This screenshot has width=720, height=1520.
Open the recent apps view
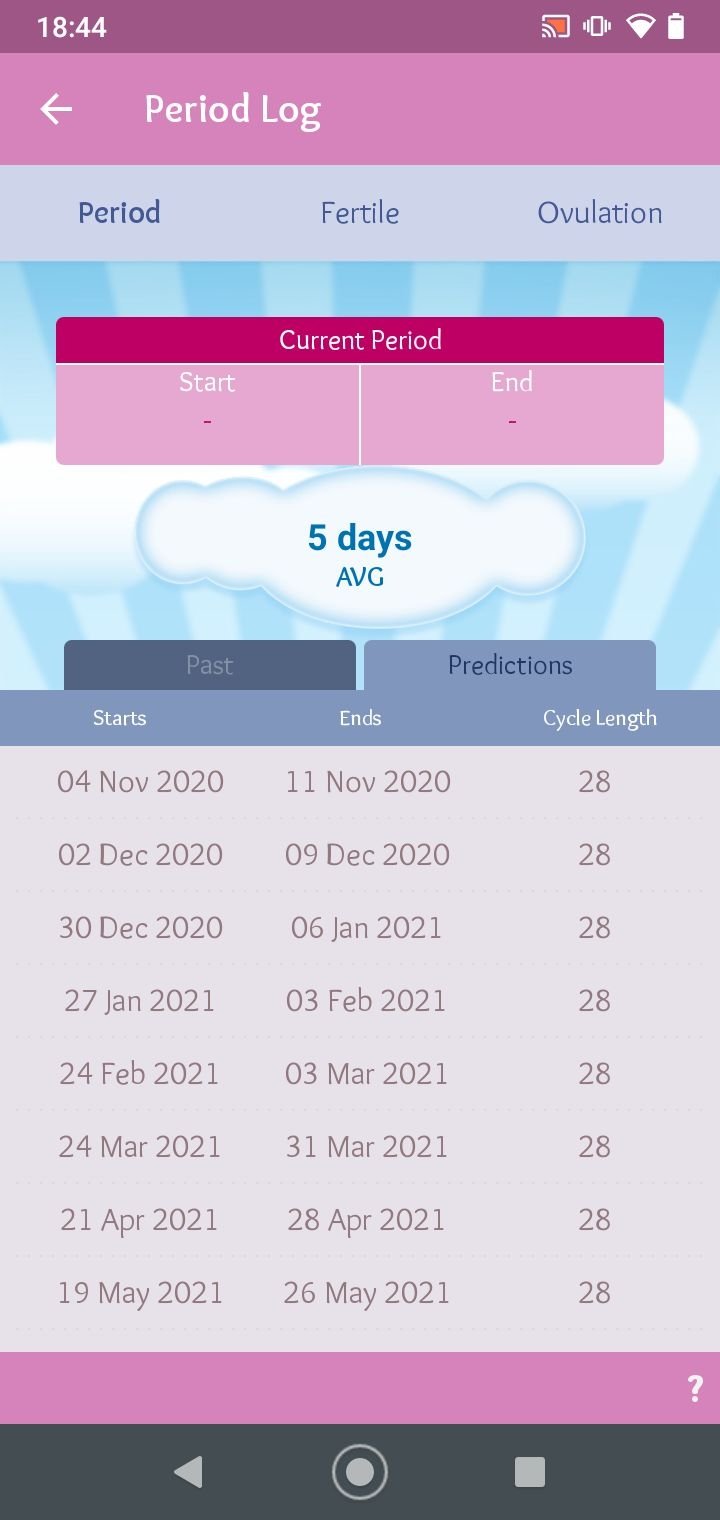click(x=529, y=1472)
